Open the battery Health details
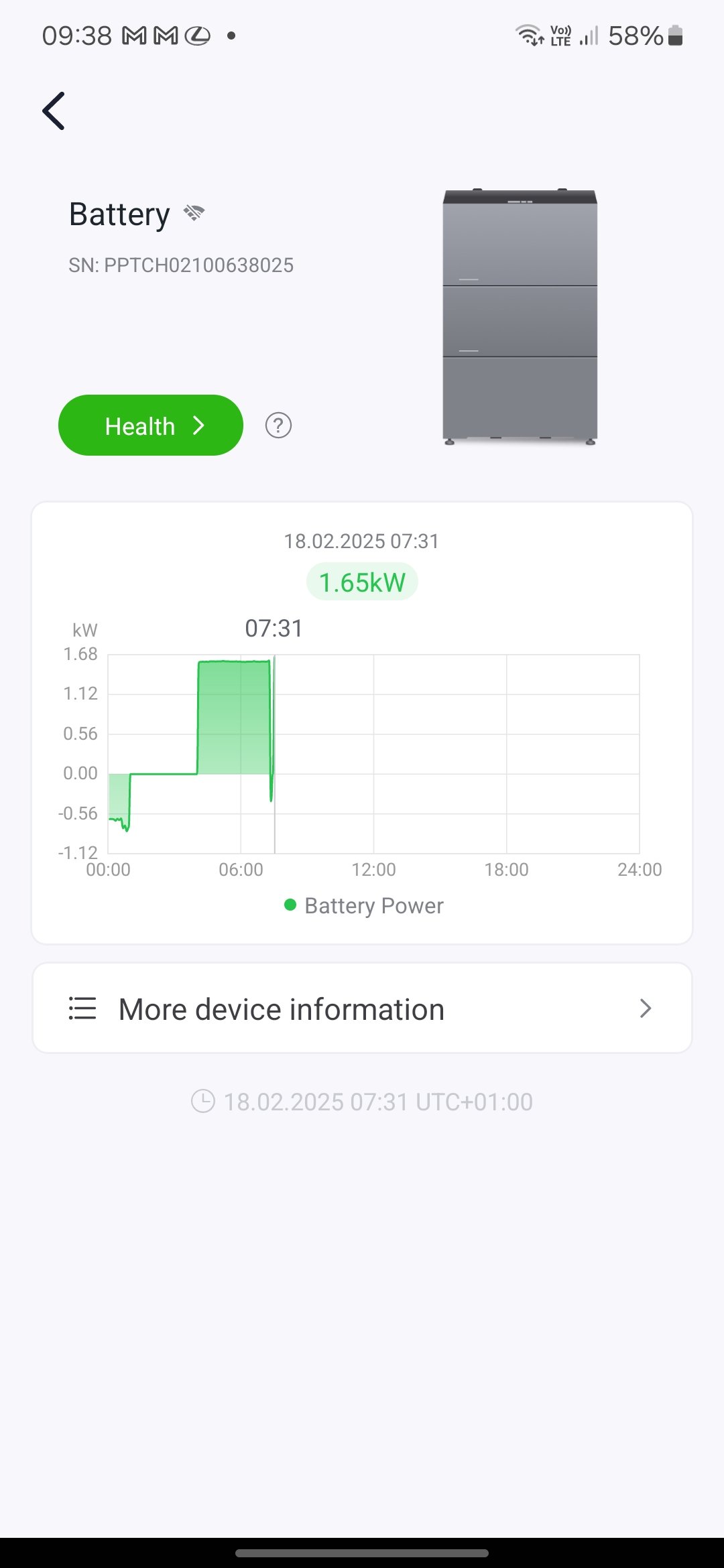 pyautogui.click(x=151, y=426)
